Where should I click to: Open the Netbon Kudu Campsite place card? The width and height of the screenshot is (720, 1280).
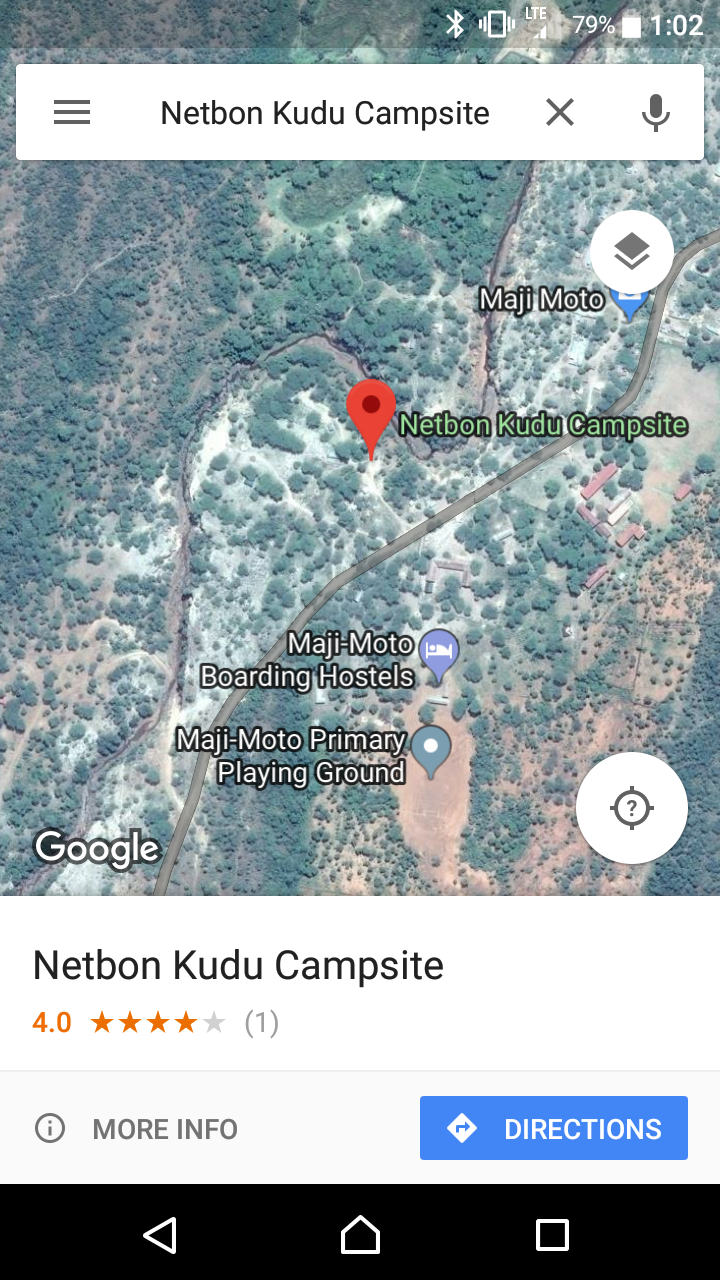click(x=238, y=966)
